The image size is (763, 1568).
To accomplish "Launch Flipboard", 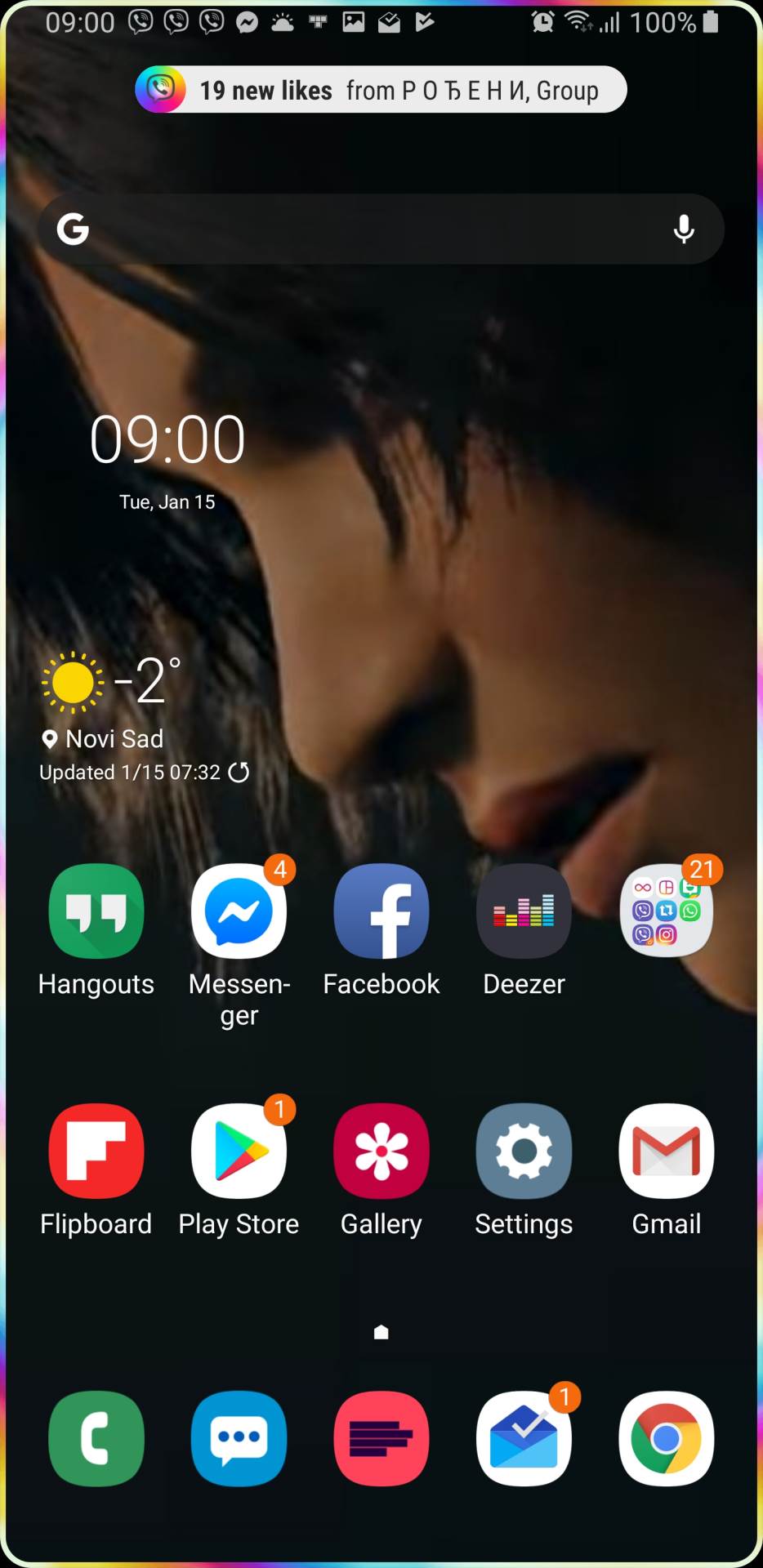I will [96, 1151].
